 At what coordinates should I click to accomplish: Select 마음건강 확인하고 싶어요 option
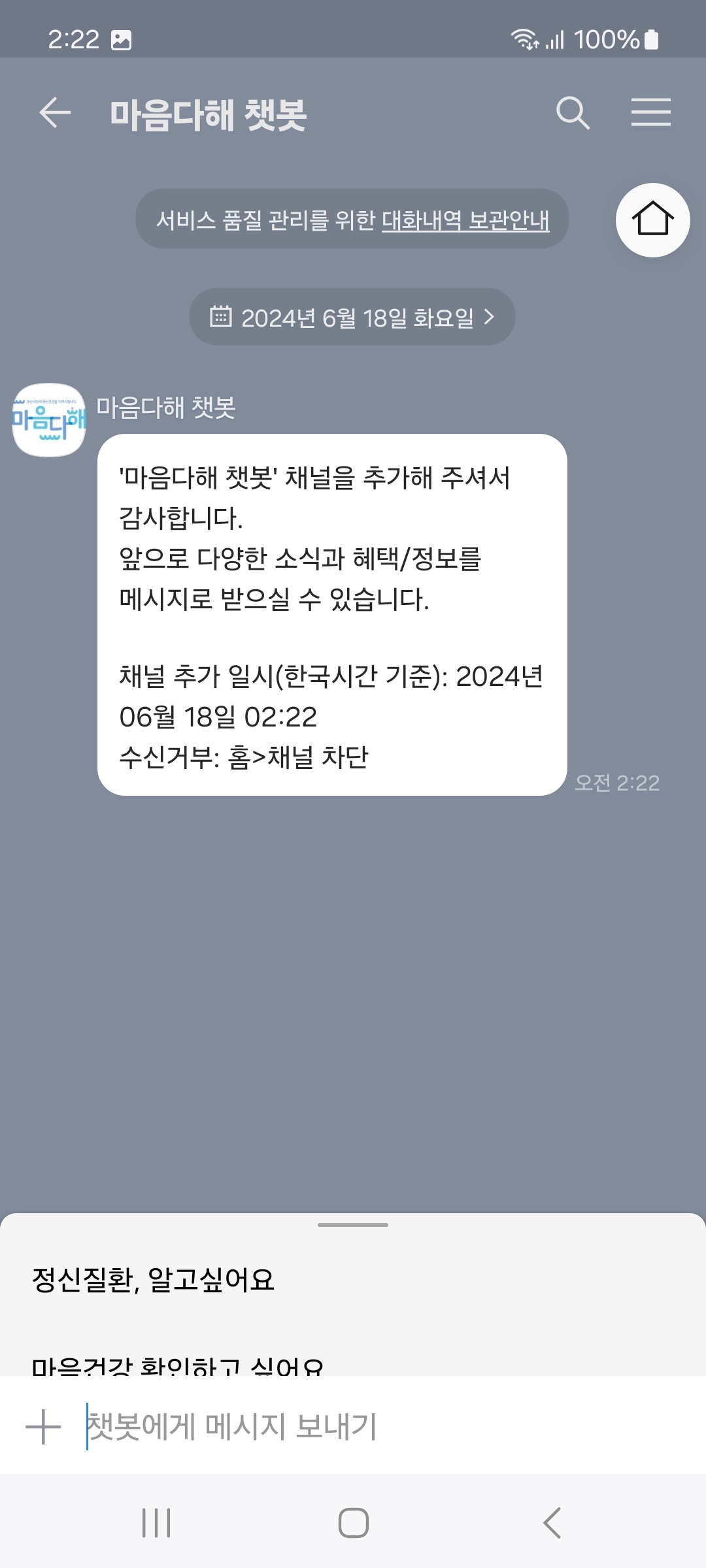(178, 1364)
